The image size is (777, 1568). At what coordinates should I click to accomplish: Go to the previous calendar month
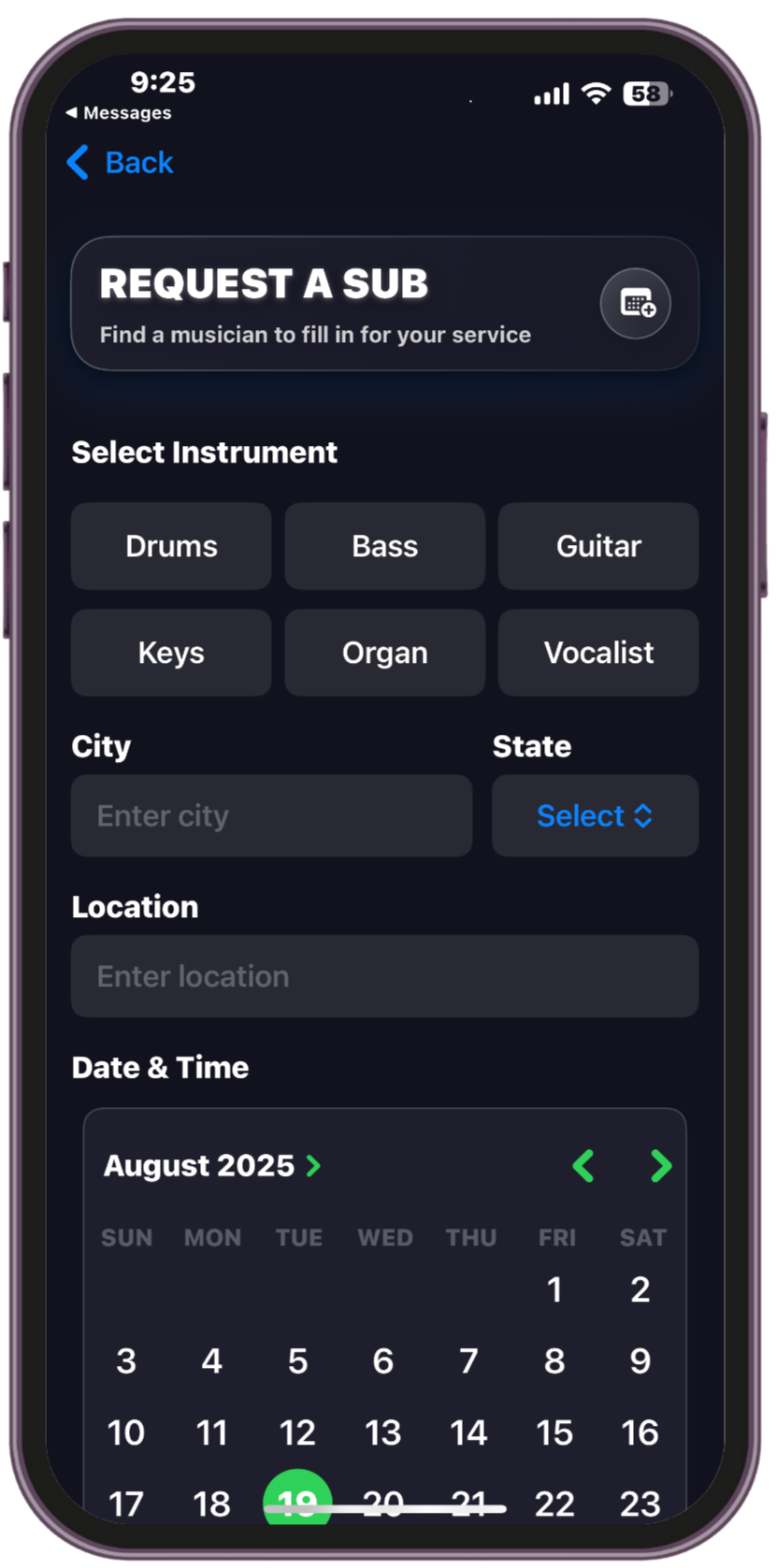[x=583, y=1166]
